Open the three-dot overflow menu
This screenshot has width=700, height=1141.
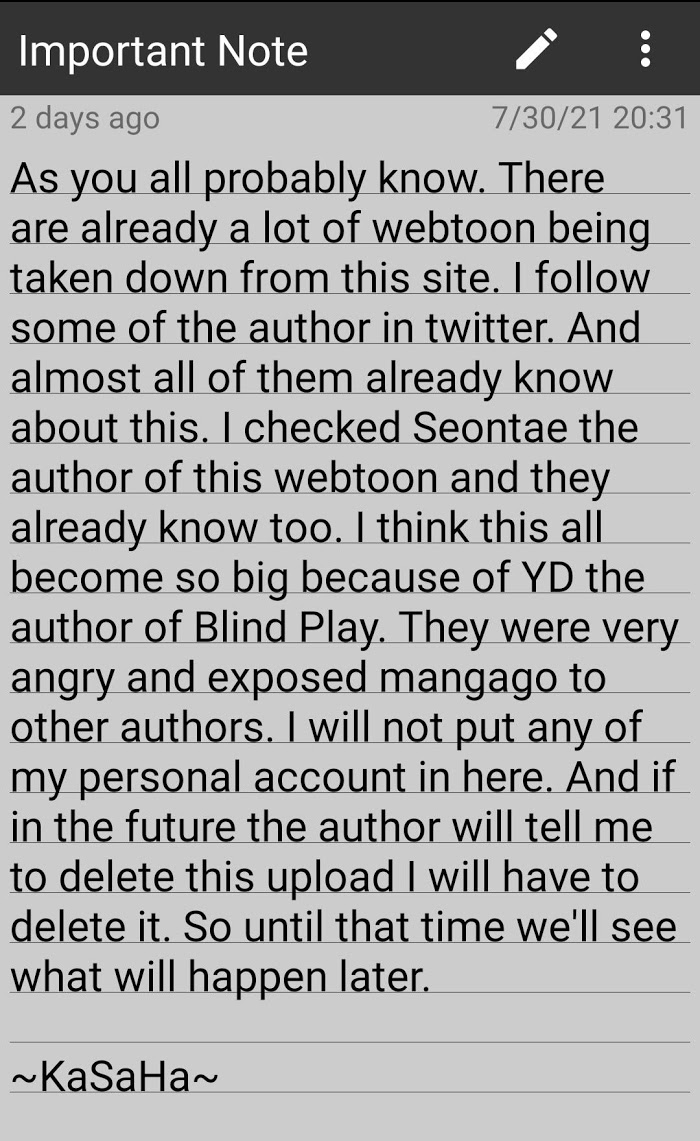[x=645, y=49]
